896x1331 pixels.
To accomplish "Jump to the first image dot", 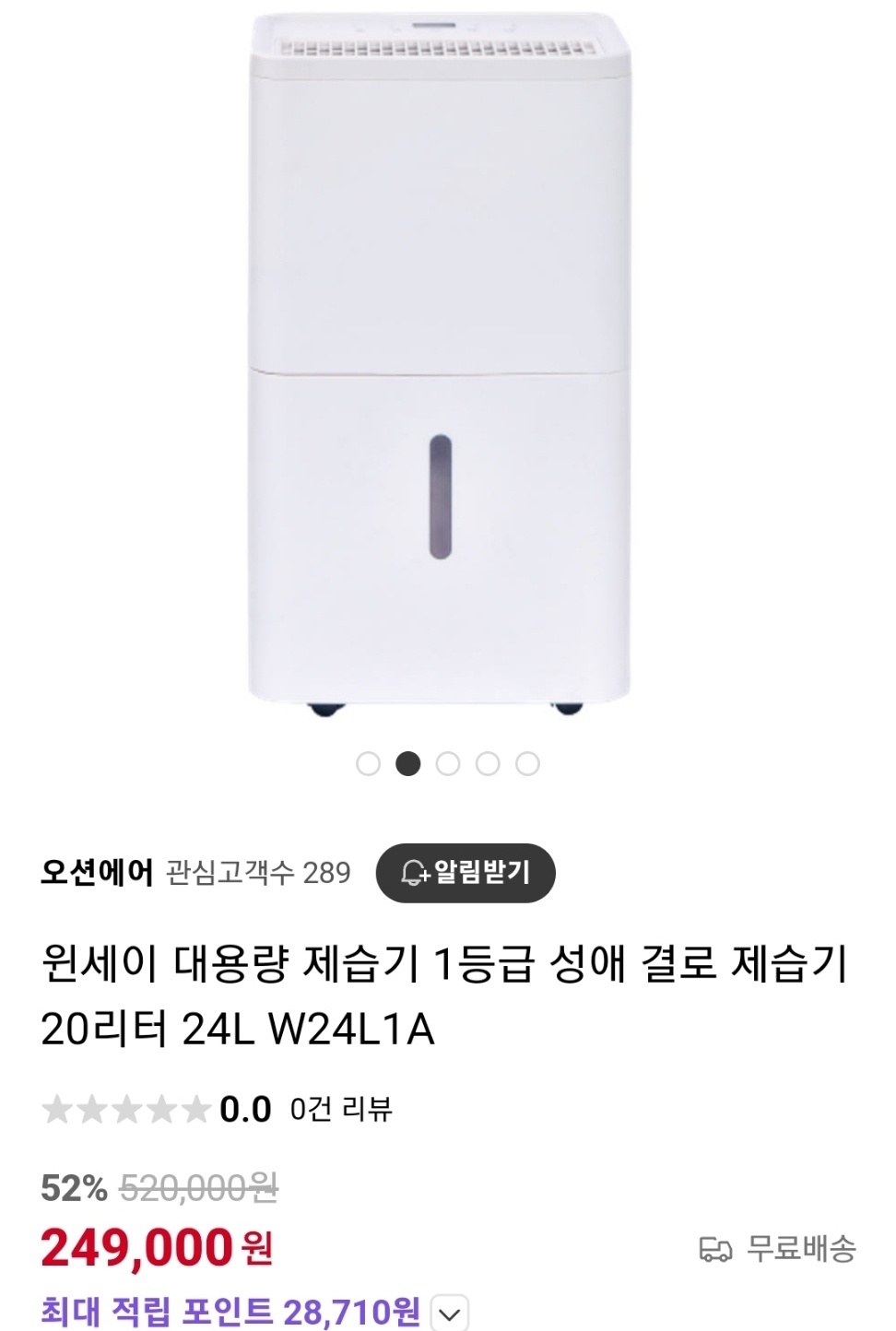I will click(368, 764).
